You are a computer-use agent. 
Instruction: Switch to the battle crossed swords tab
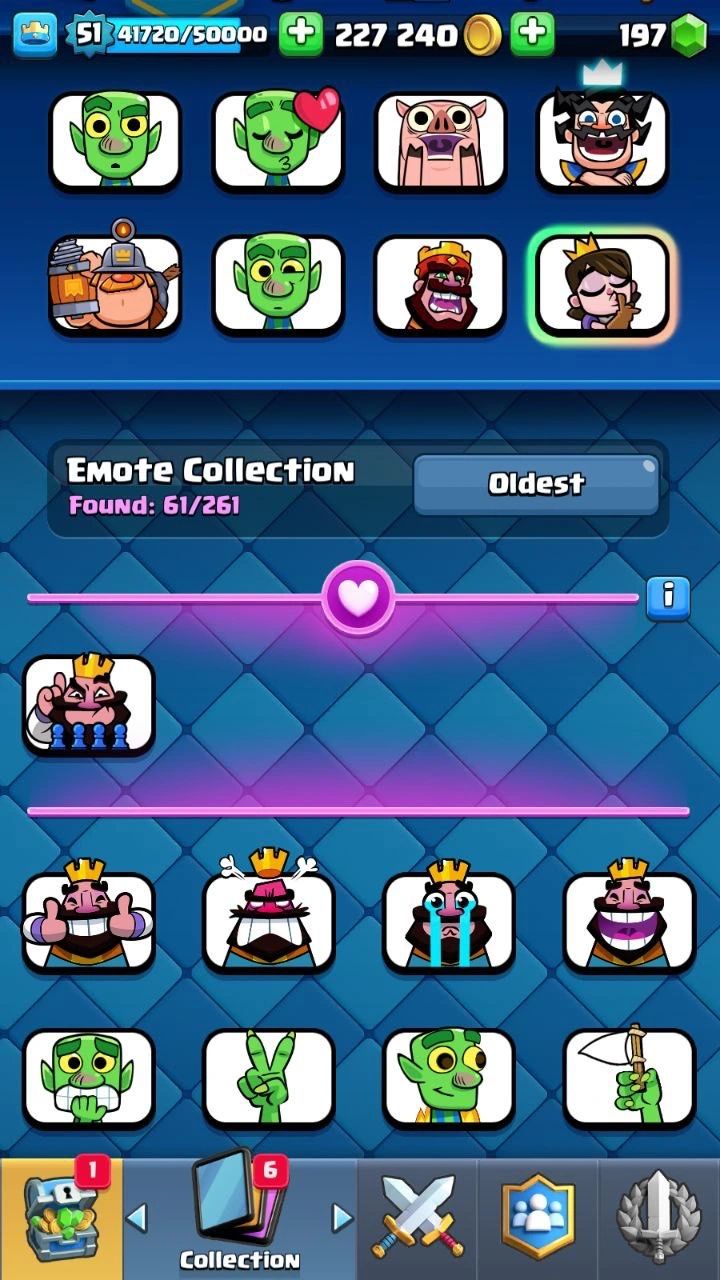[417, 1220]
